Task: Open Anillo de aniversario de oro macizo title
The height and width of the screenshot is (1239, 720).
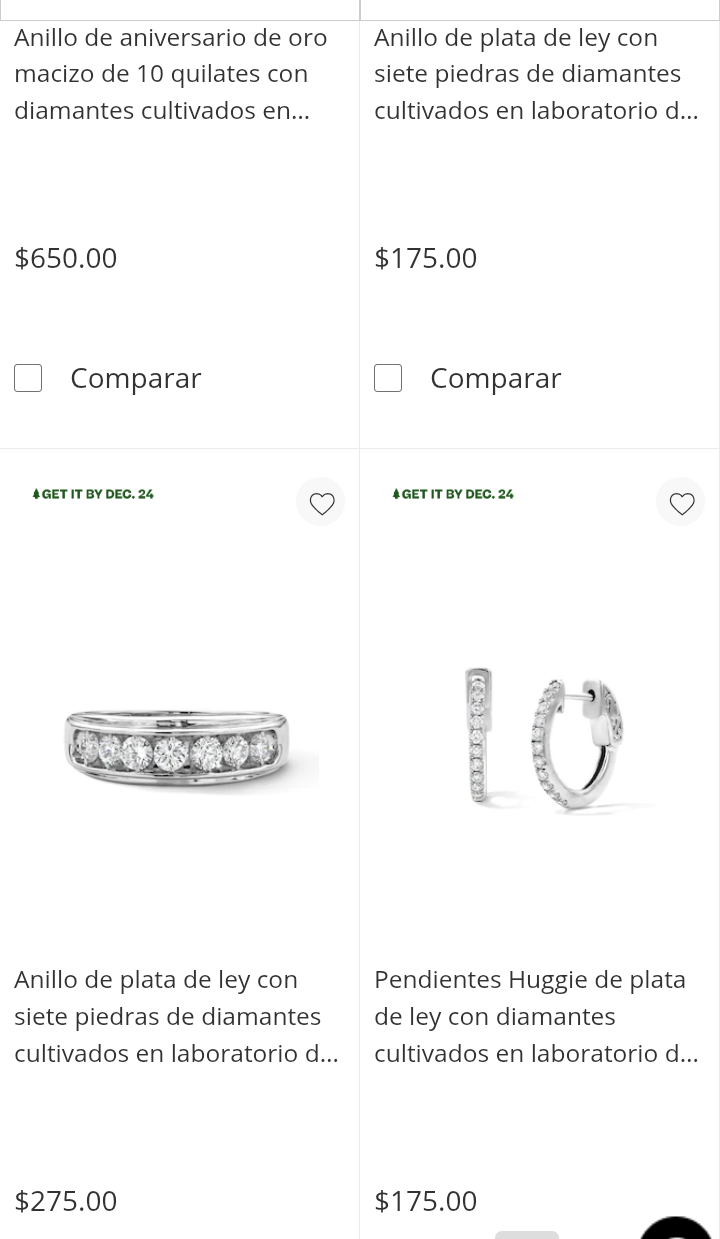Action: tap(170, 73)
